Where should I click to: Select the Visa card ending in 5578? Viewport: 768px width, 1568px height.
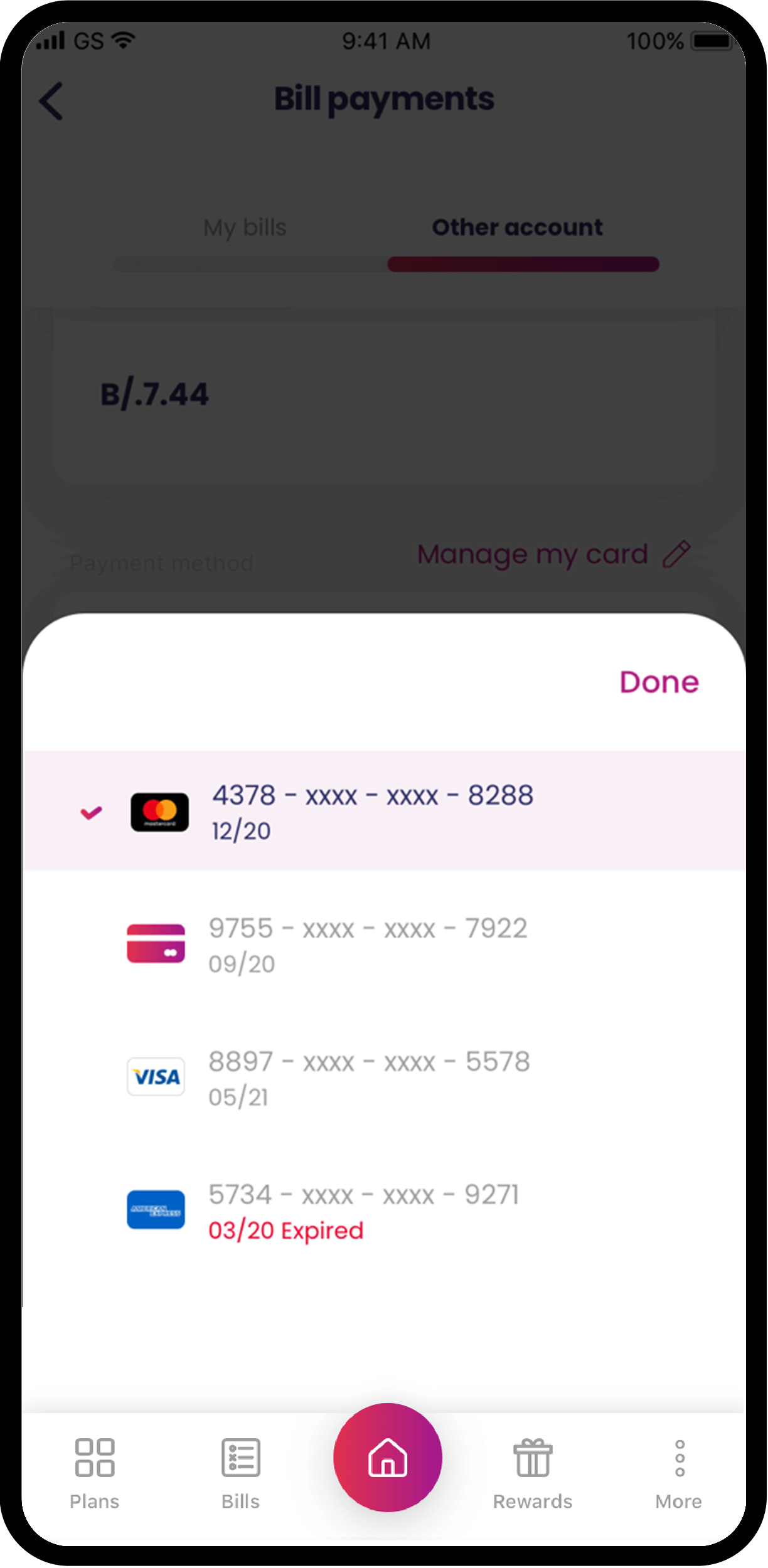point(368,1078)
